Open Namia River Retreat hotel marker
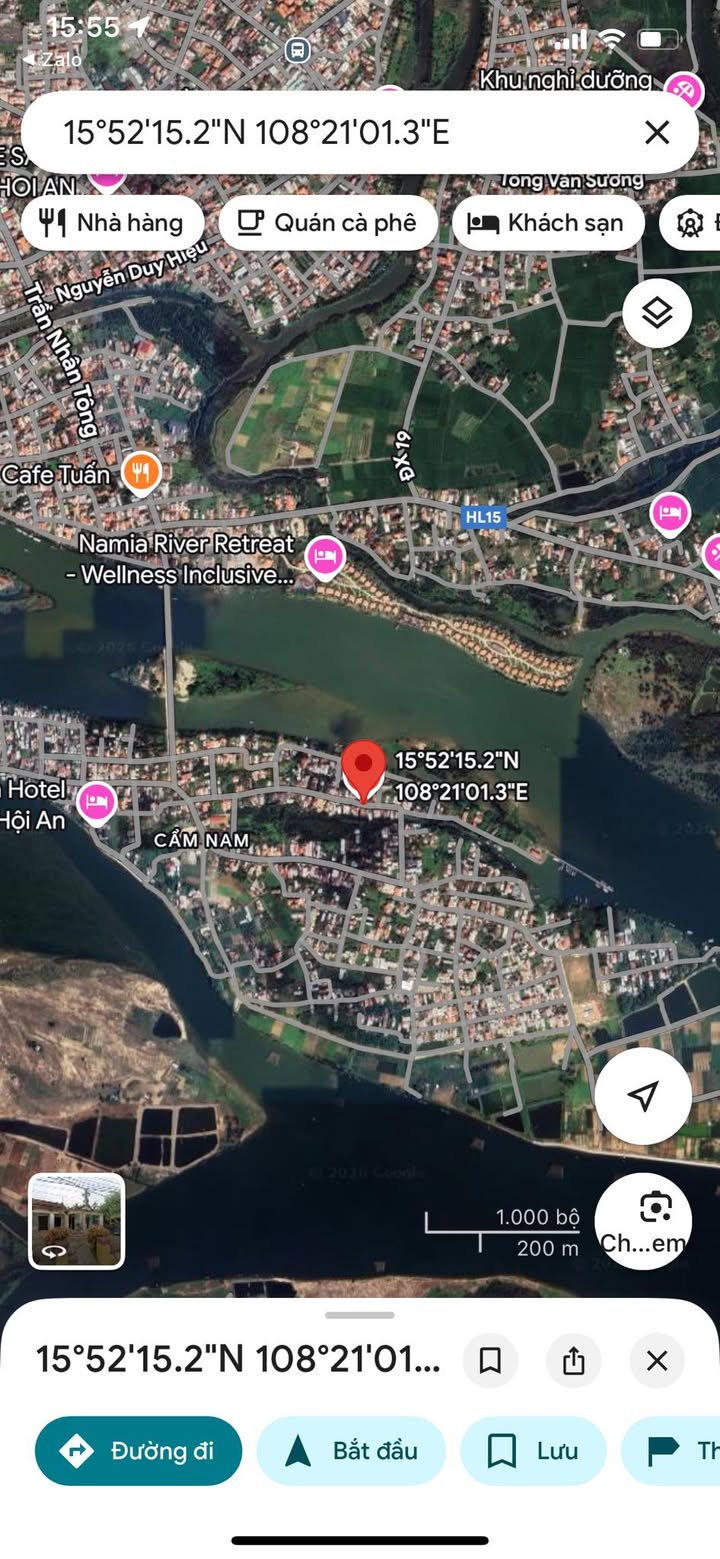This screenshot has width=720, height=1559. [x=325, y=557]
